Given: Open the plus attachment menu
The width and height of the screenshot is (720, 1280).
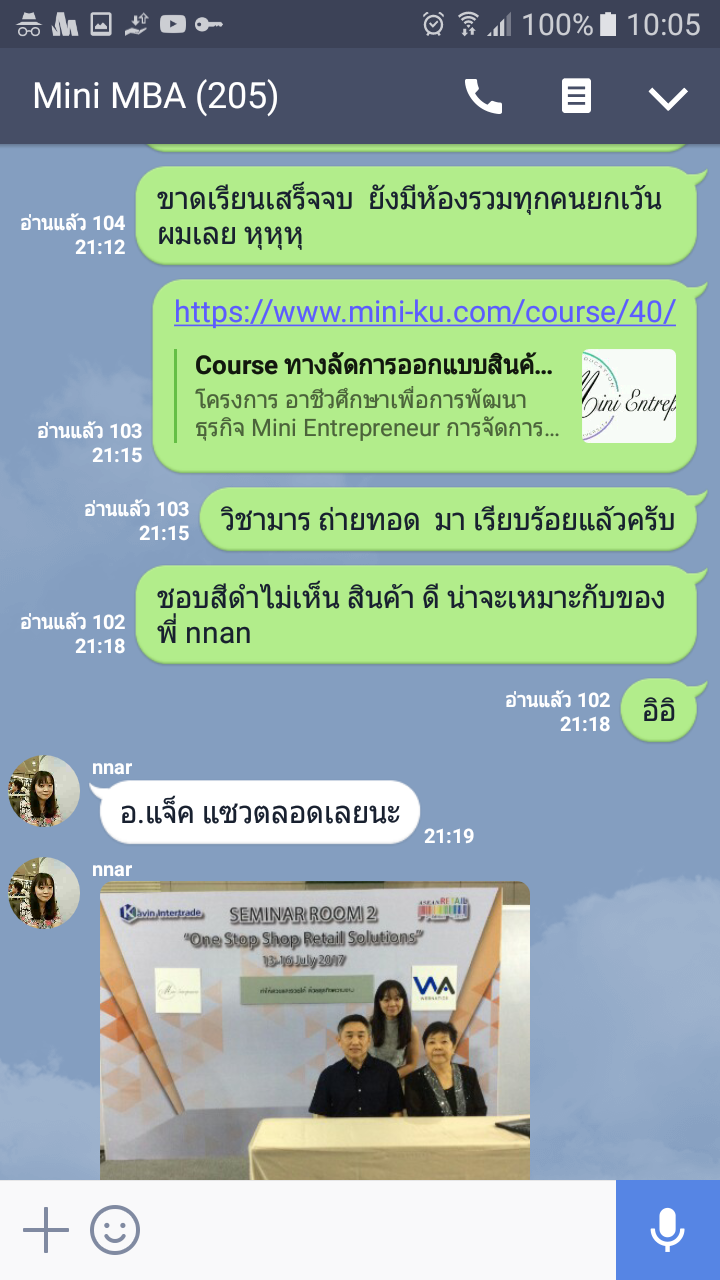Looking at the screenshot, I should 46,1230.
